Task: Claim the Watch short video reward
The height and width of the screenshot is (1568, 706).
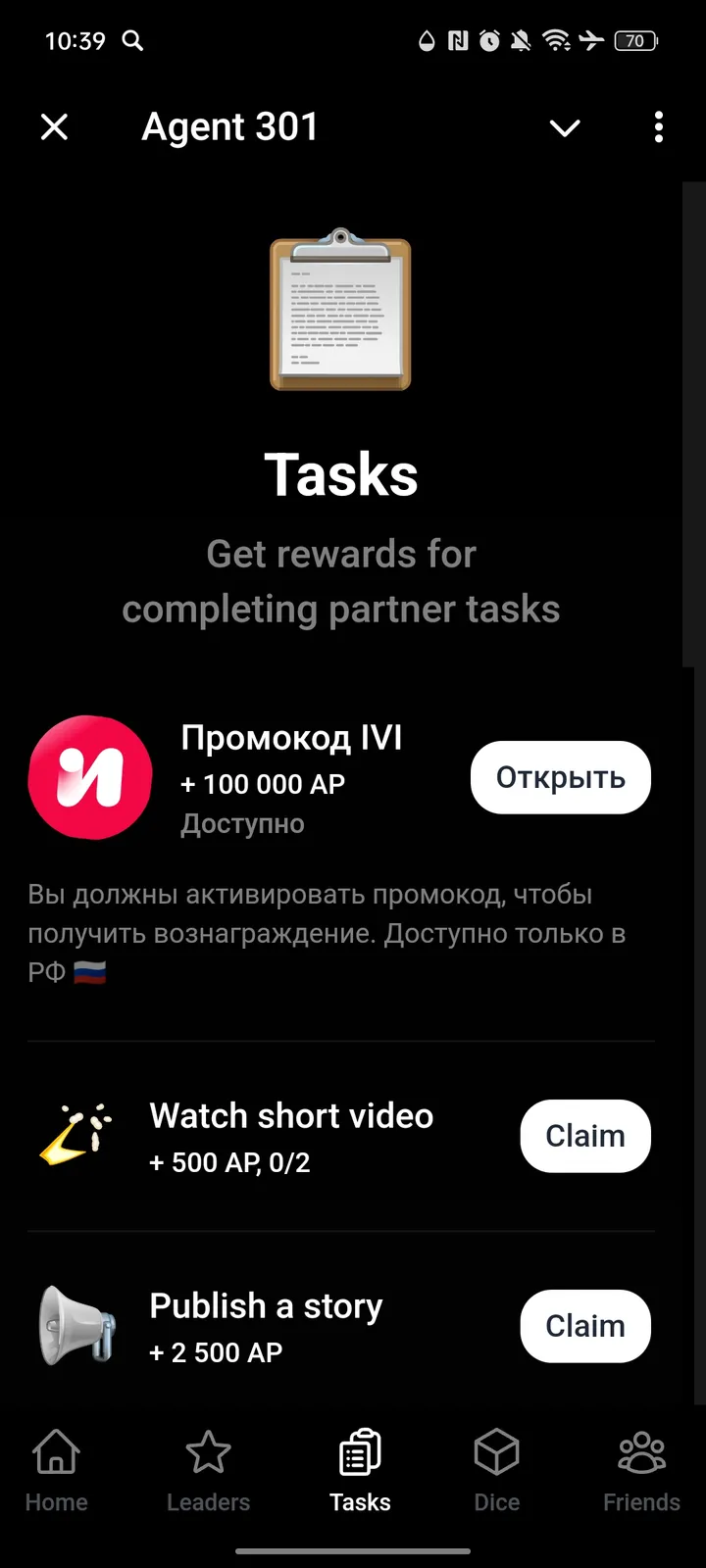Action: click(585, 1136)
